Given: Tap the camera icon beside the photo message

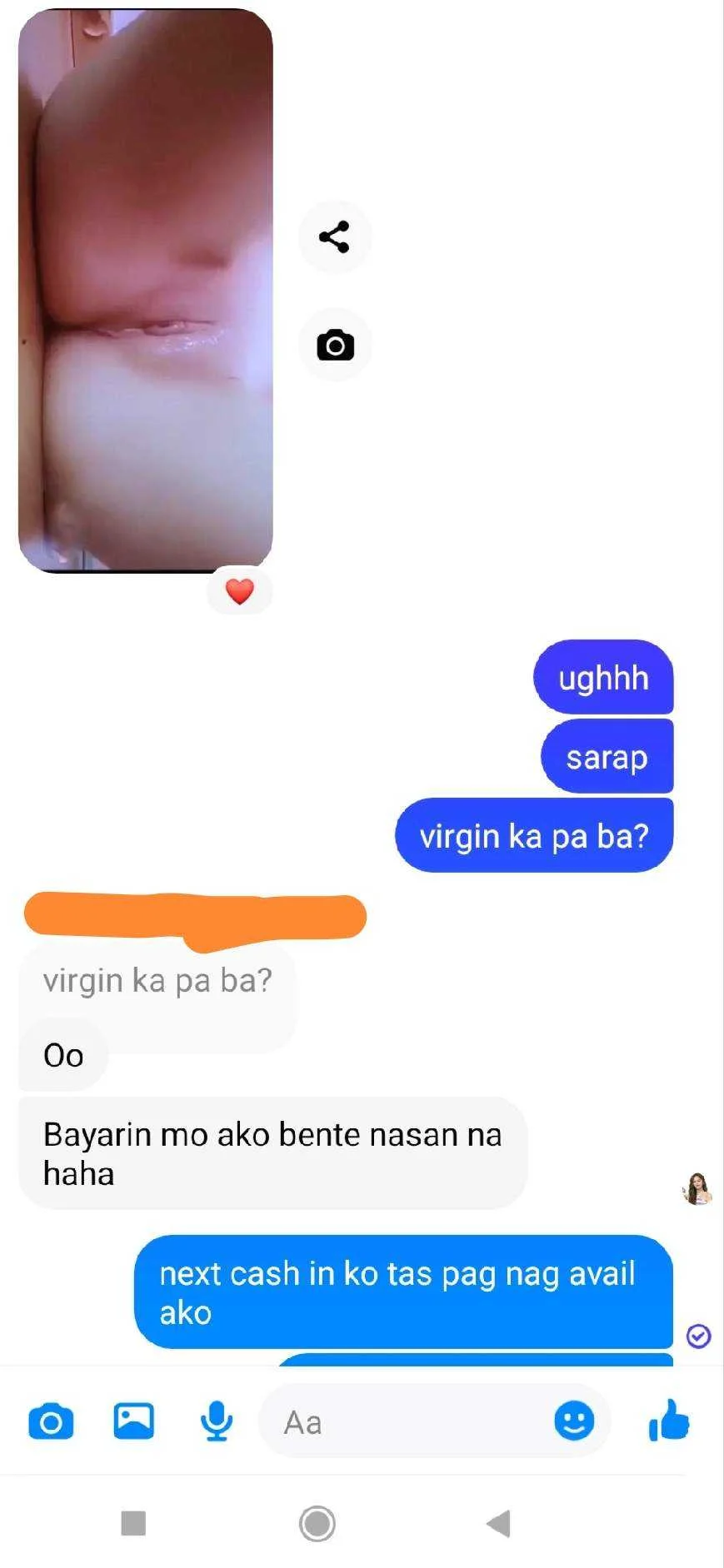Looking at the screenshot, I should click(x=335, y=345).
